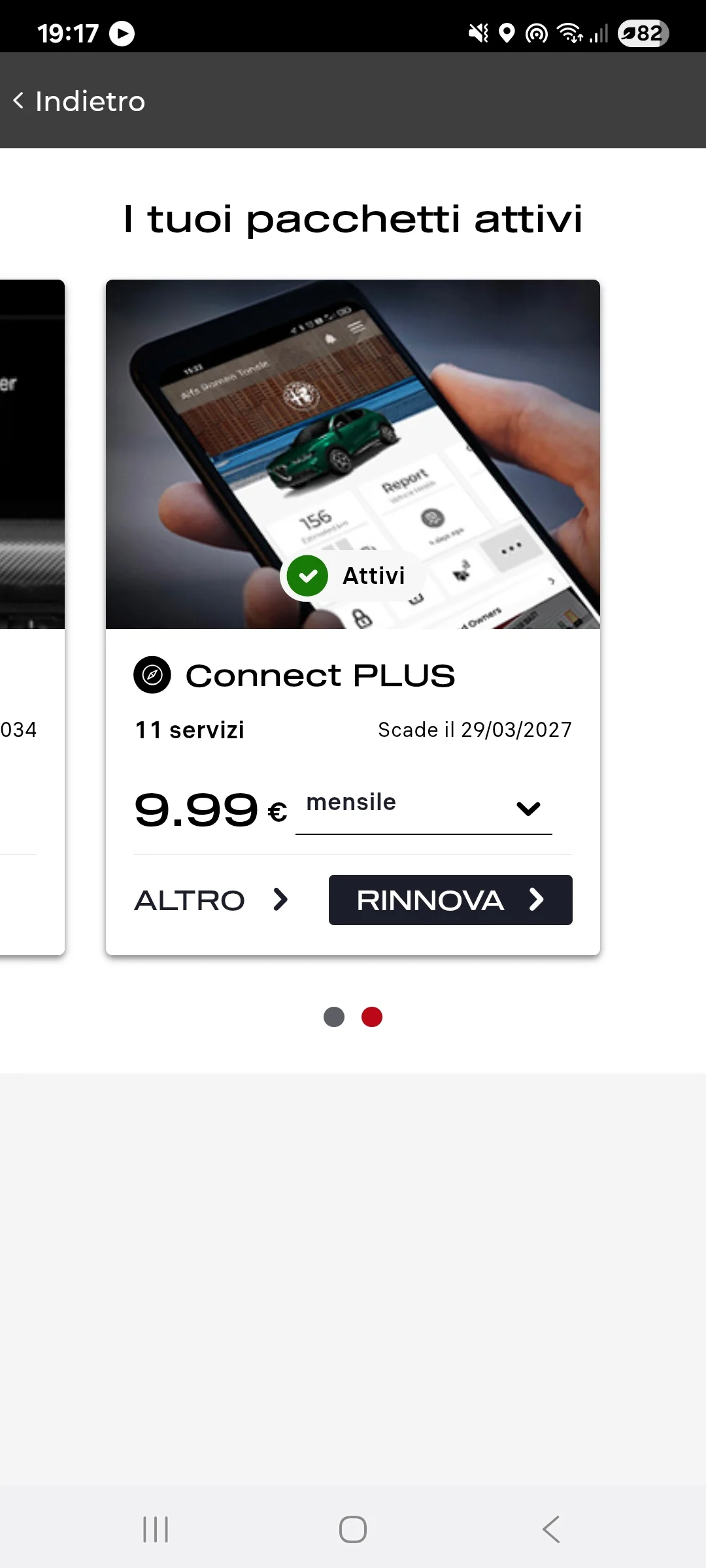The image size is (706, 1568).
Task: Show the previous package card on the left
Action: tap(31, 588)
